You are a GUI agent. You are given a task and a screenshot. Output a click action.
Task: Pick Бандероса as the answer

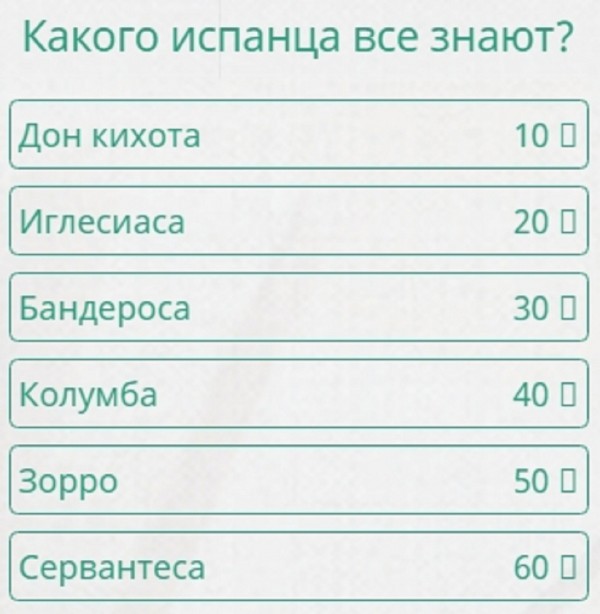pyautogui.click(x=298, y=308)
